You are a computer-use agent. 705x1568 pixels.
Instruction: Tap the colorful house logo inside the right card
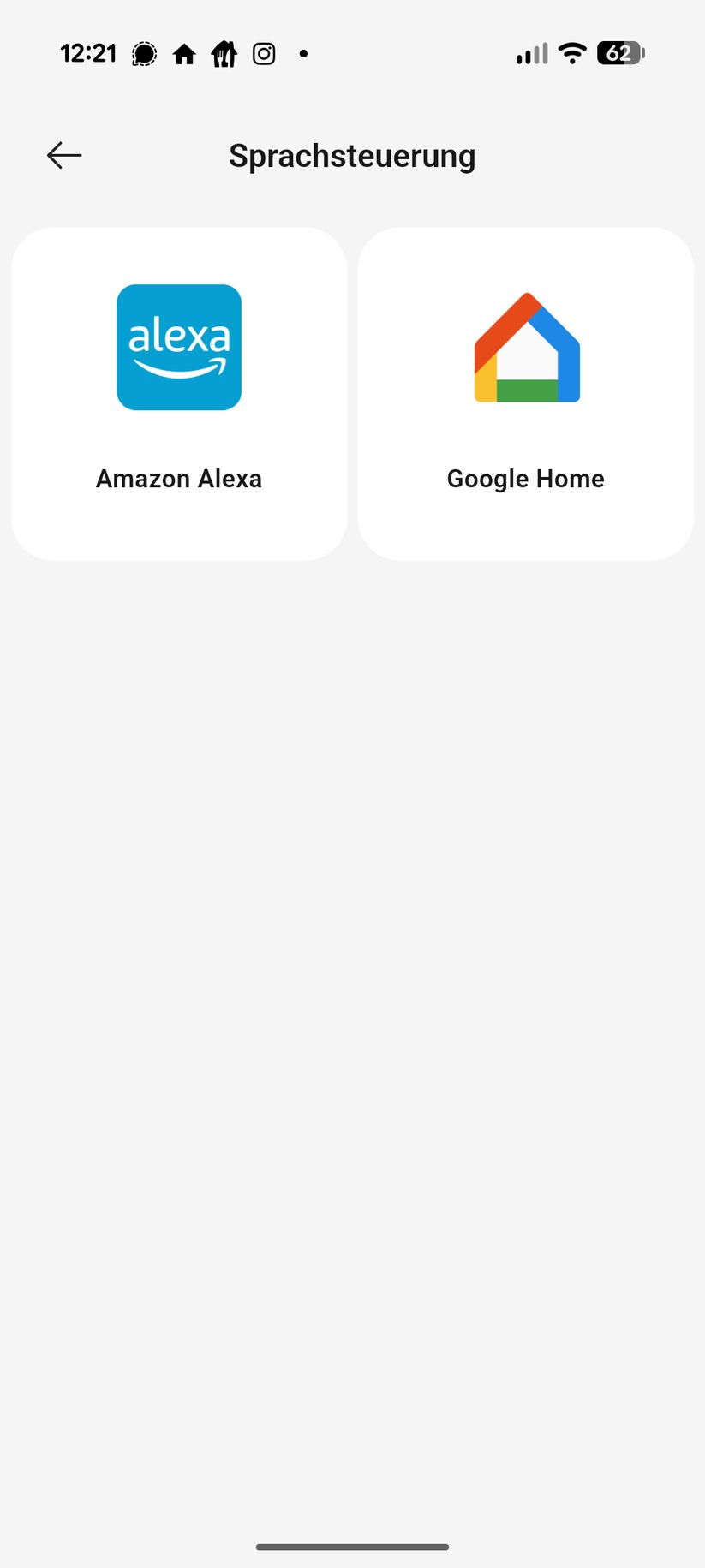click(526, 347)
